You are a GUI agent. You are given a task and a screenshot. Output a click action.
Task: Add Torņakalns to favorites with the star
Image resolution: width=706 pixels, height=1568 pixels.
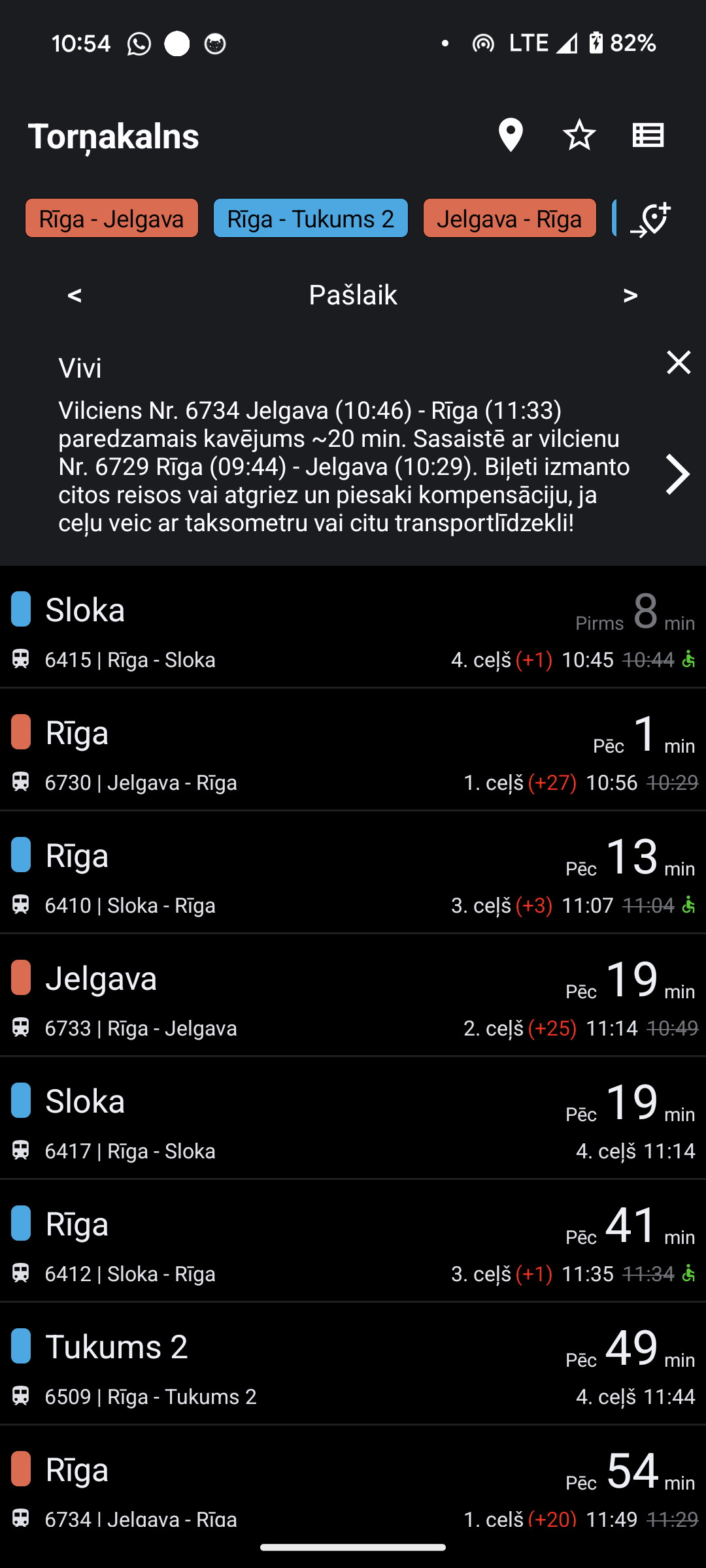[x=579, y=135]
